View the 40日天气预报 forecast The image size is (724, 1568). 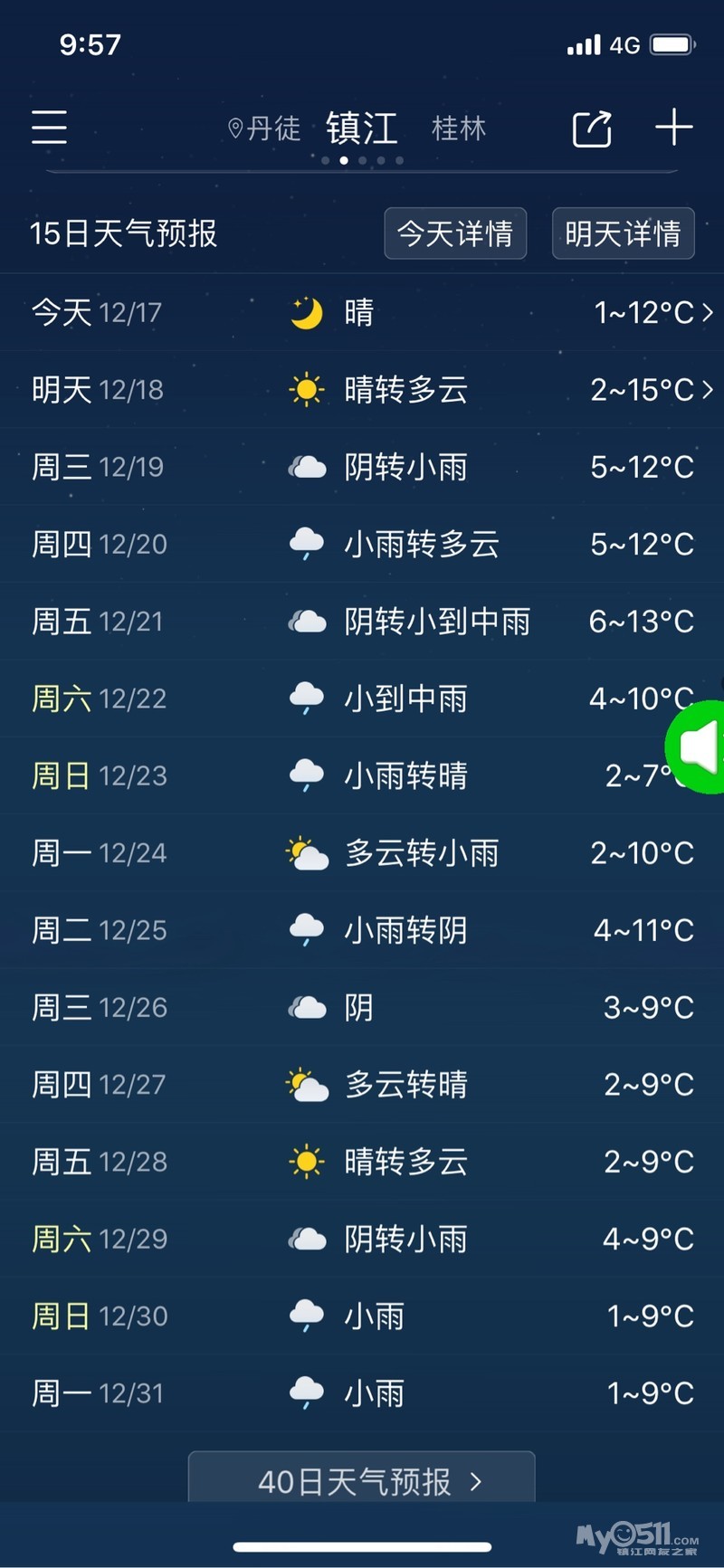click(361, 1481)
